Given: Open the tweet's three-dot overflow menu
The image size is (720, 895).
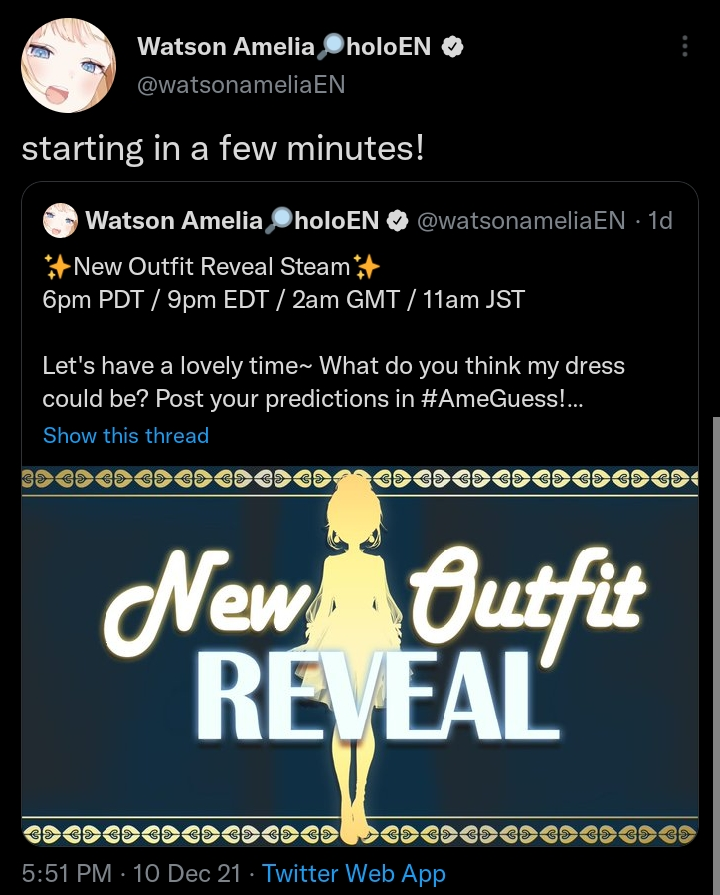Looking at the screenshot, I should pos(685,47).
